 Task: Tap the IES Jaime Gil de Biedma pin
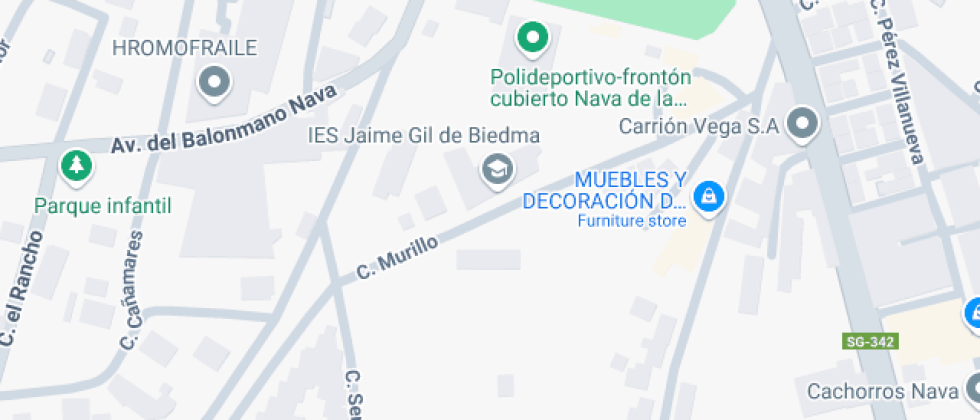pyautogui.click(x=497, y=171)
